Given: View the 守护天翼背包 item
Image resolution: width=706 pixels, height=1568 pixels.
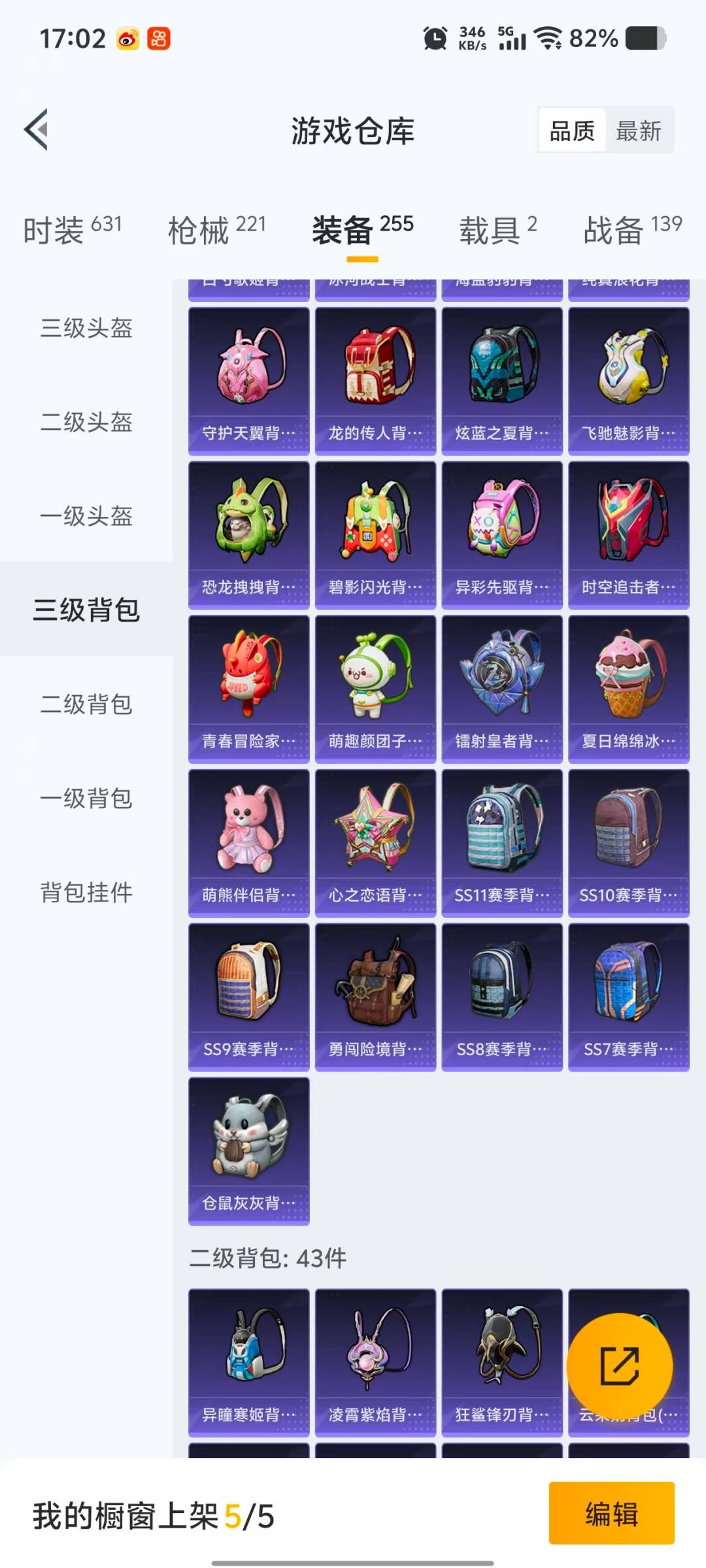Looking at the screenshot, I should click(x=248, y=378).
